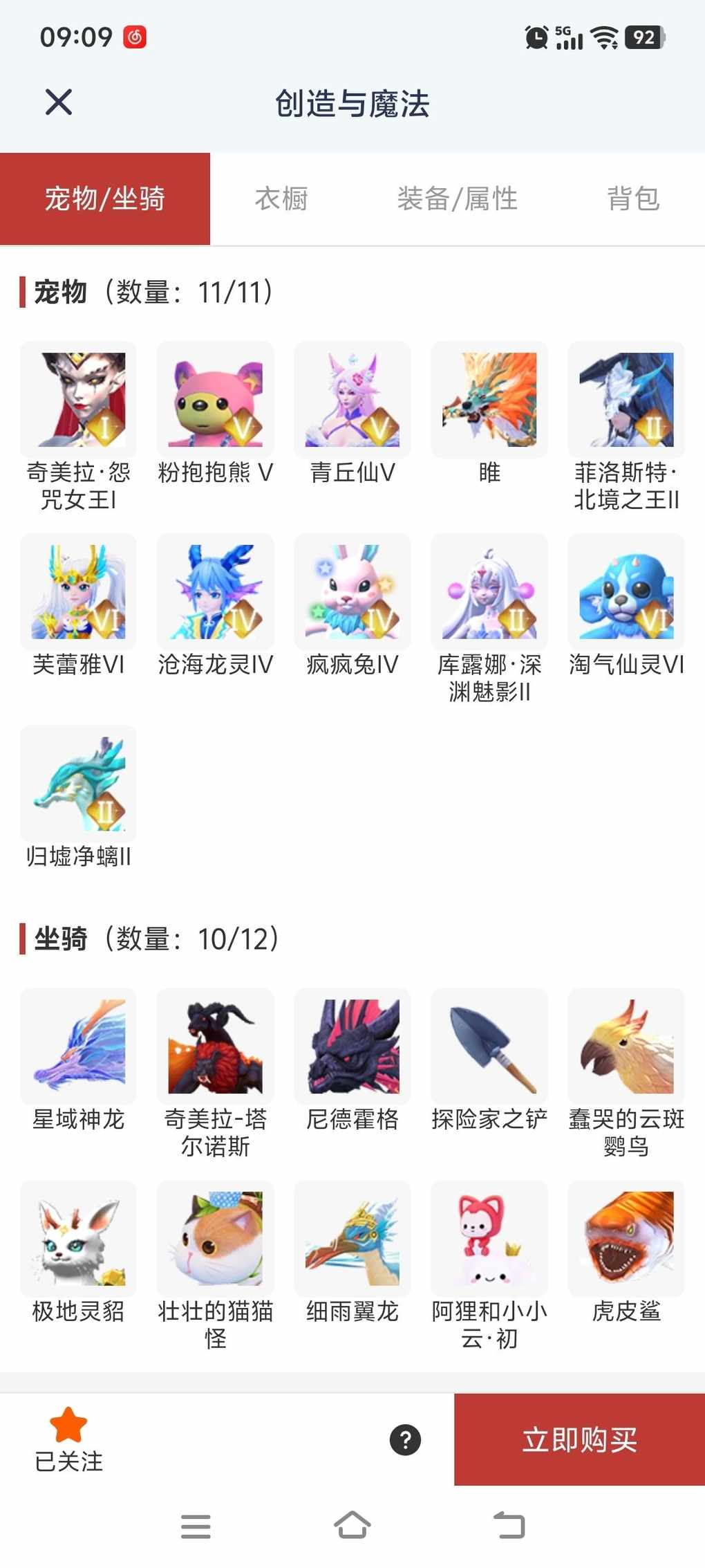Screen dimensions: 705x1568
Task: Open the question mark help icon
Action: pyautogui.click(x=406, y=1440)
